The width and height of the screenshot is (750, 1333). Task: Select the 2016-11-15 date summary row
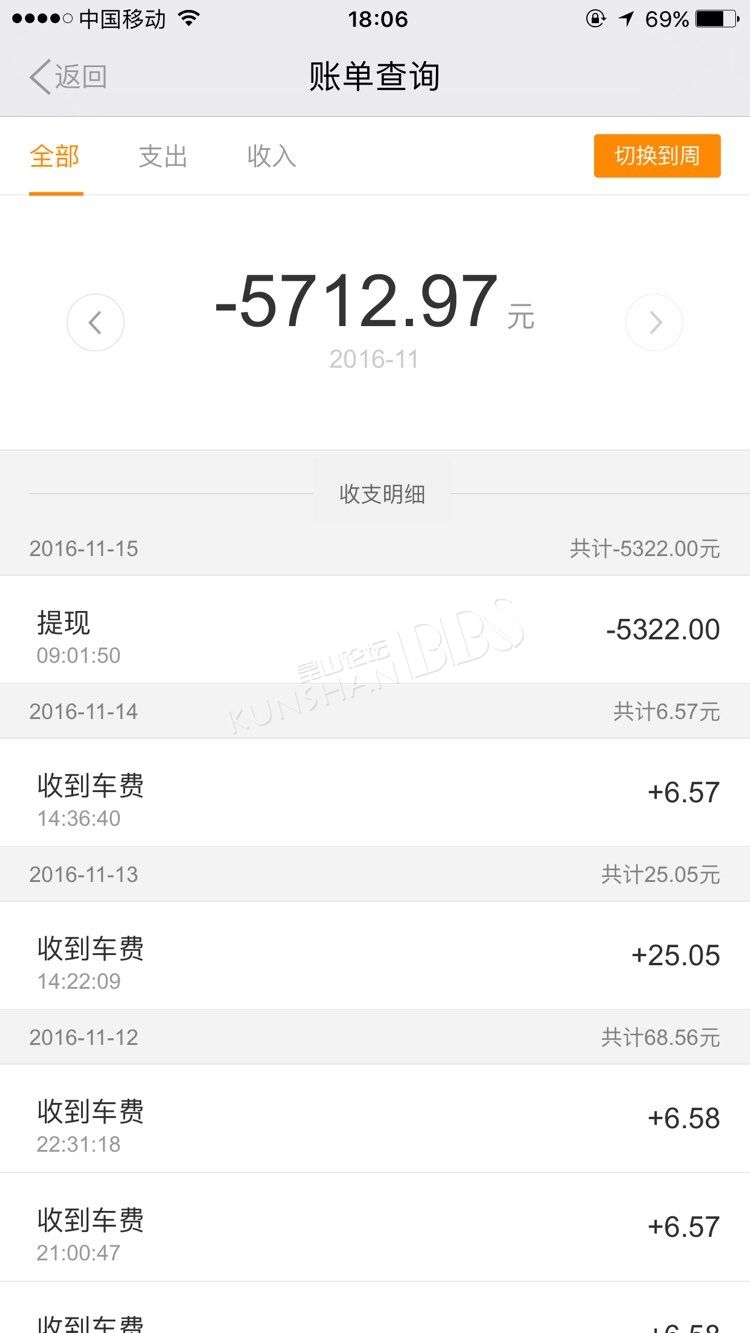(375, 548)
